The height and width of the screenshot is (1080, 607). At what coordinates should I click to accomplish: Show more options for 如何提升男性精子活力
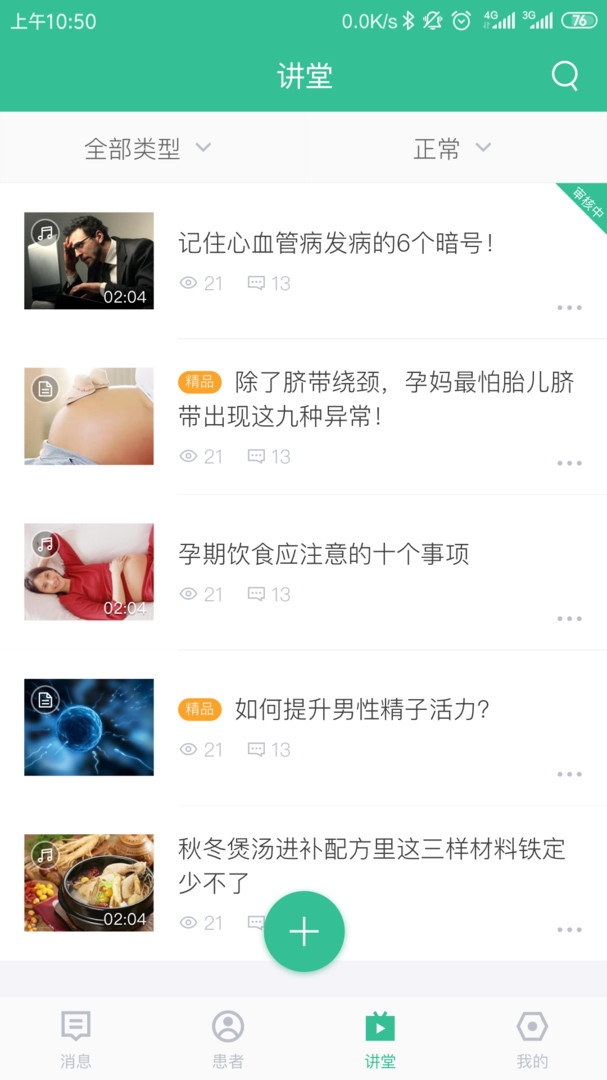[x=569, y=774]
